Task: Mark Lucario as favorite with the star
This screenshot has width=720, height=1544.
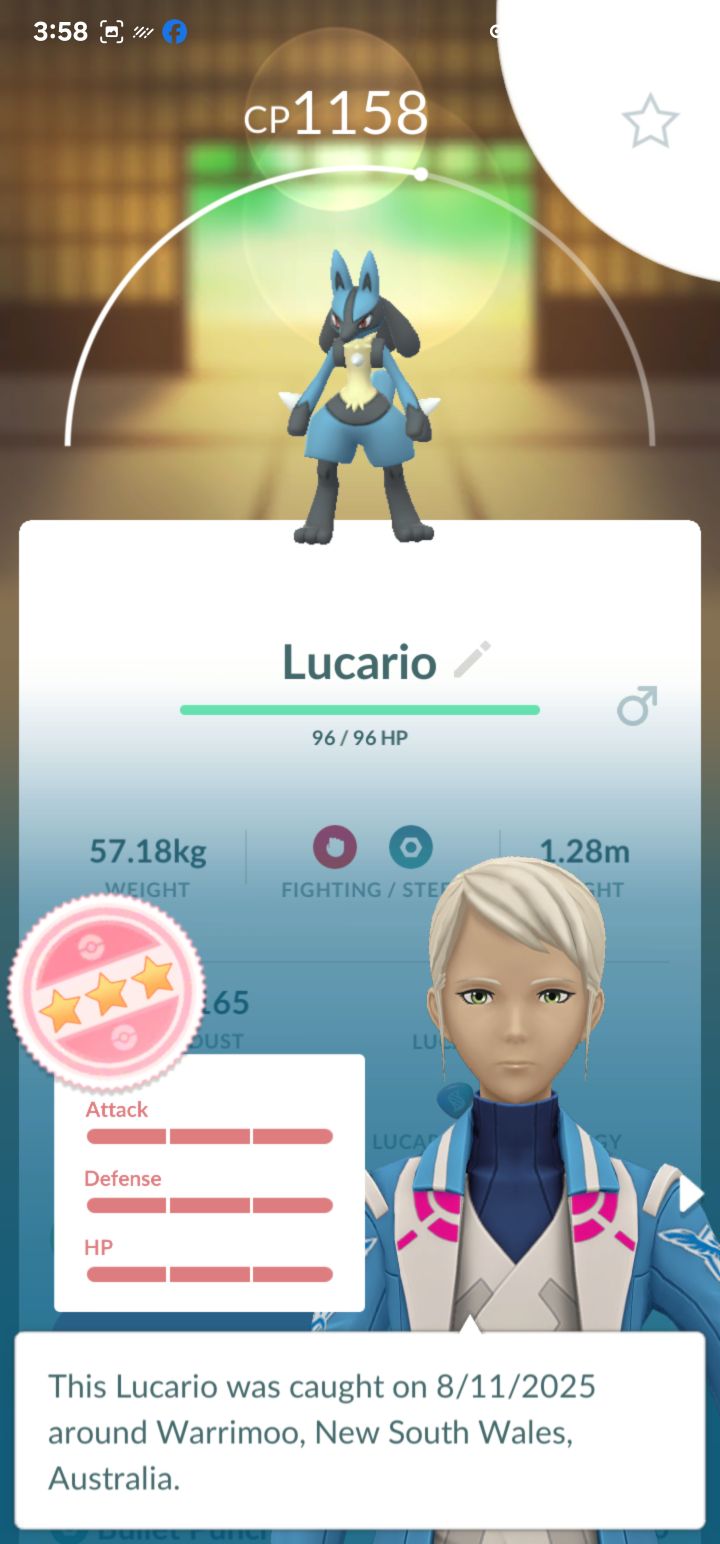Action: click(650, 121)
